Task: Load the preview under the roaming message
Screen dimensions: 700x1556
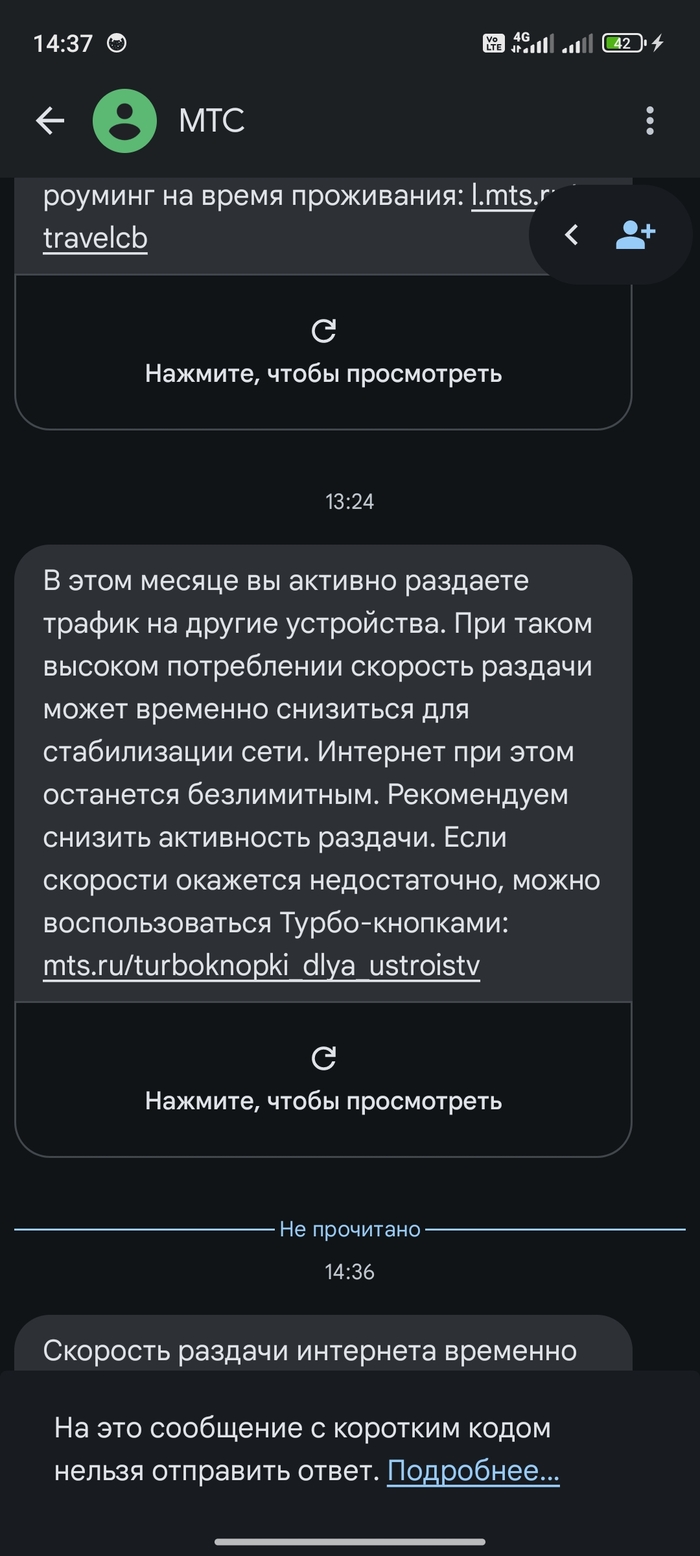Action: tap(323, 353)
